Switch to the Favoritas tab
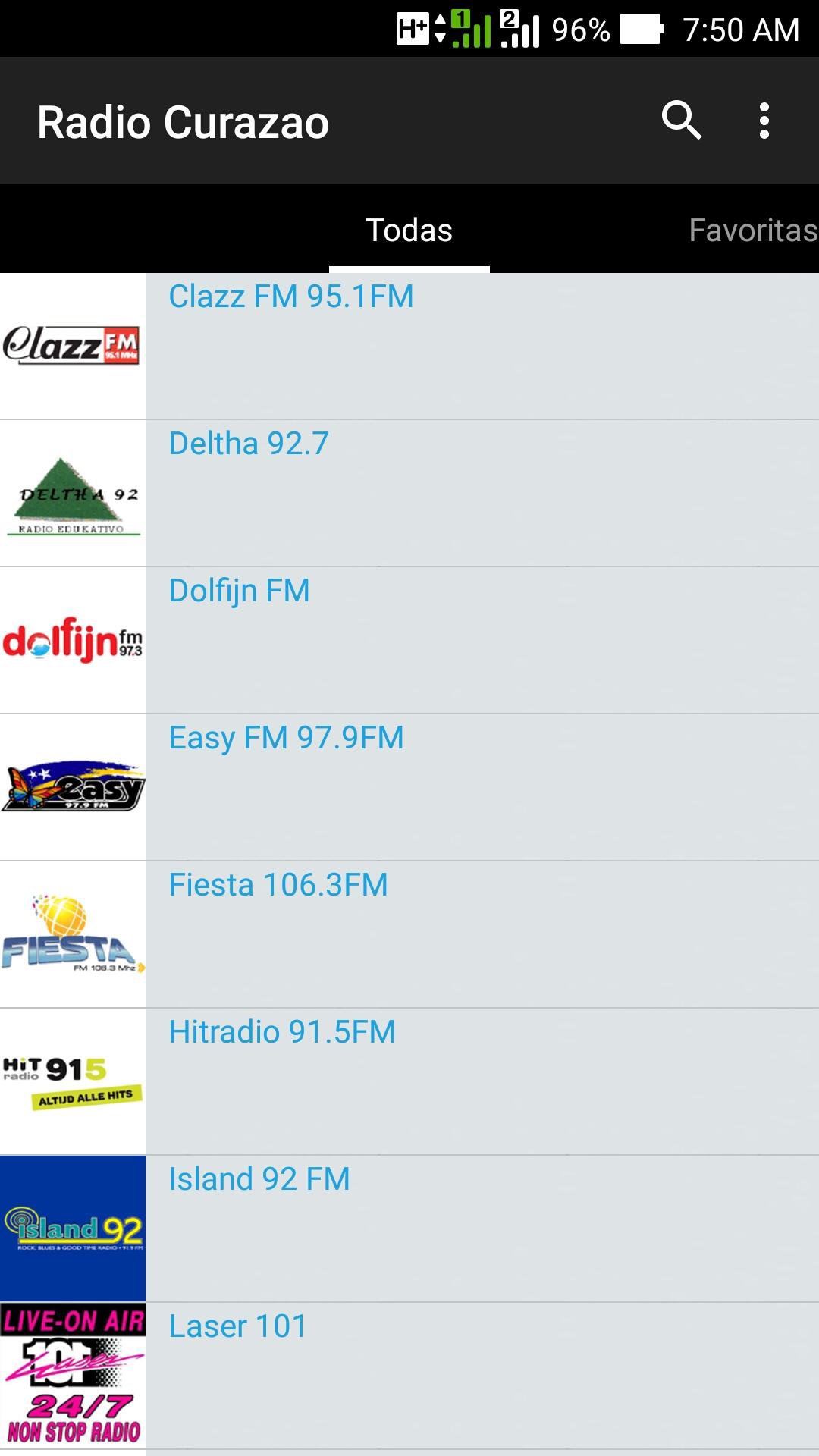Screen dimensions: 819x1456 click(x=751, y=230)
